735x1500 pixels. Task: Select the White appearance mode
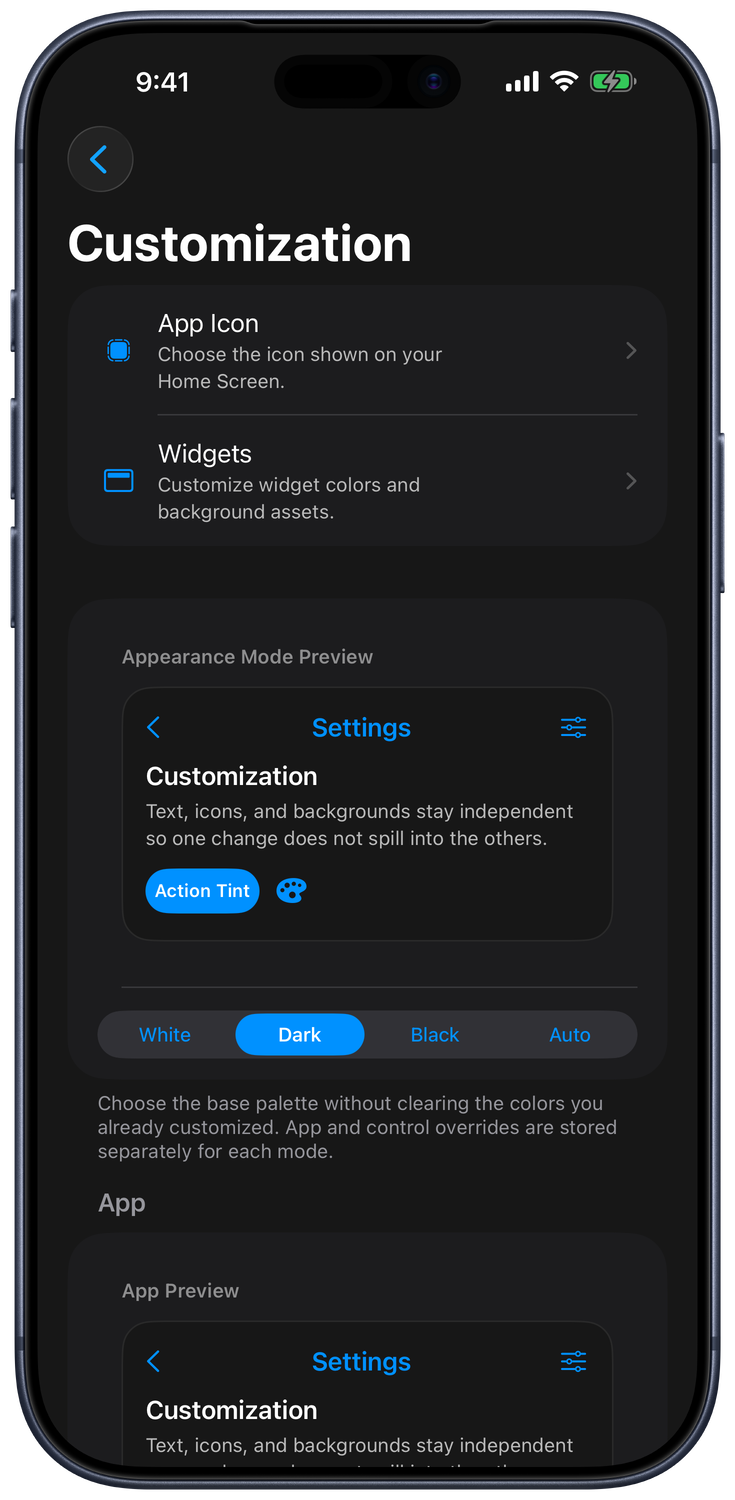pyautogui.click(x=165, y=1035)
